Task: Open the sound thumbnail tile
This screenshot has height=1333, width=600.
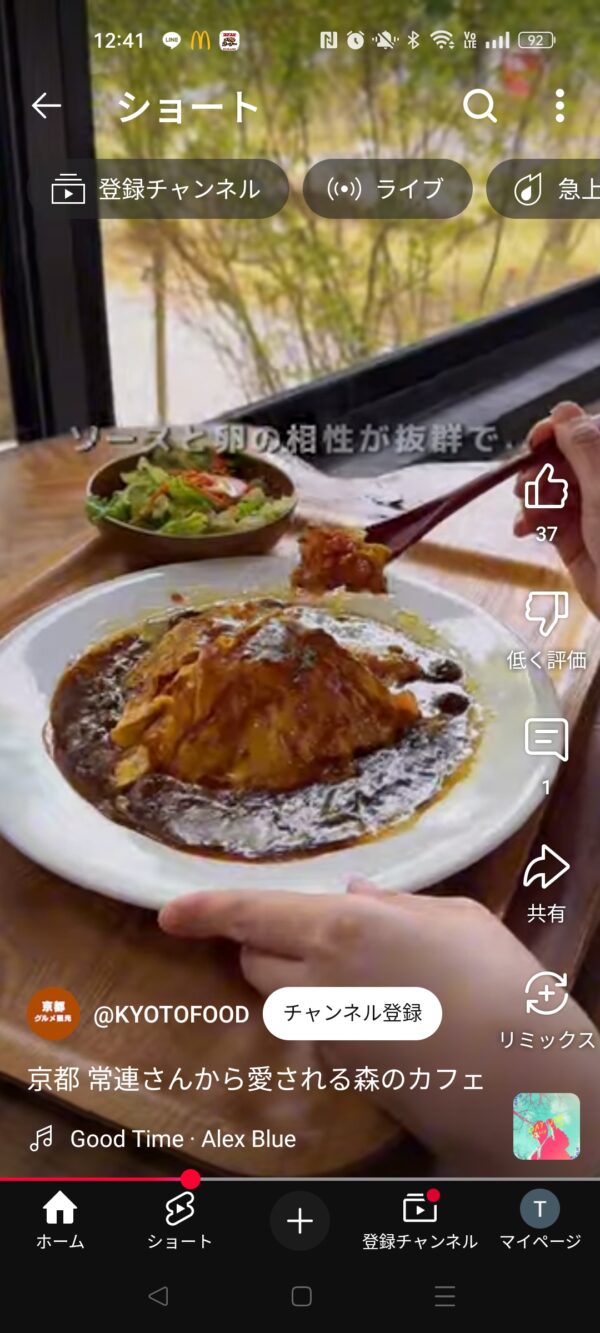Action: tap(546, 1126)
